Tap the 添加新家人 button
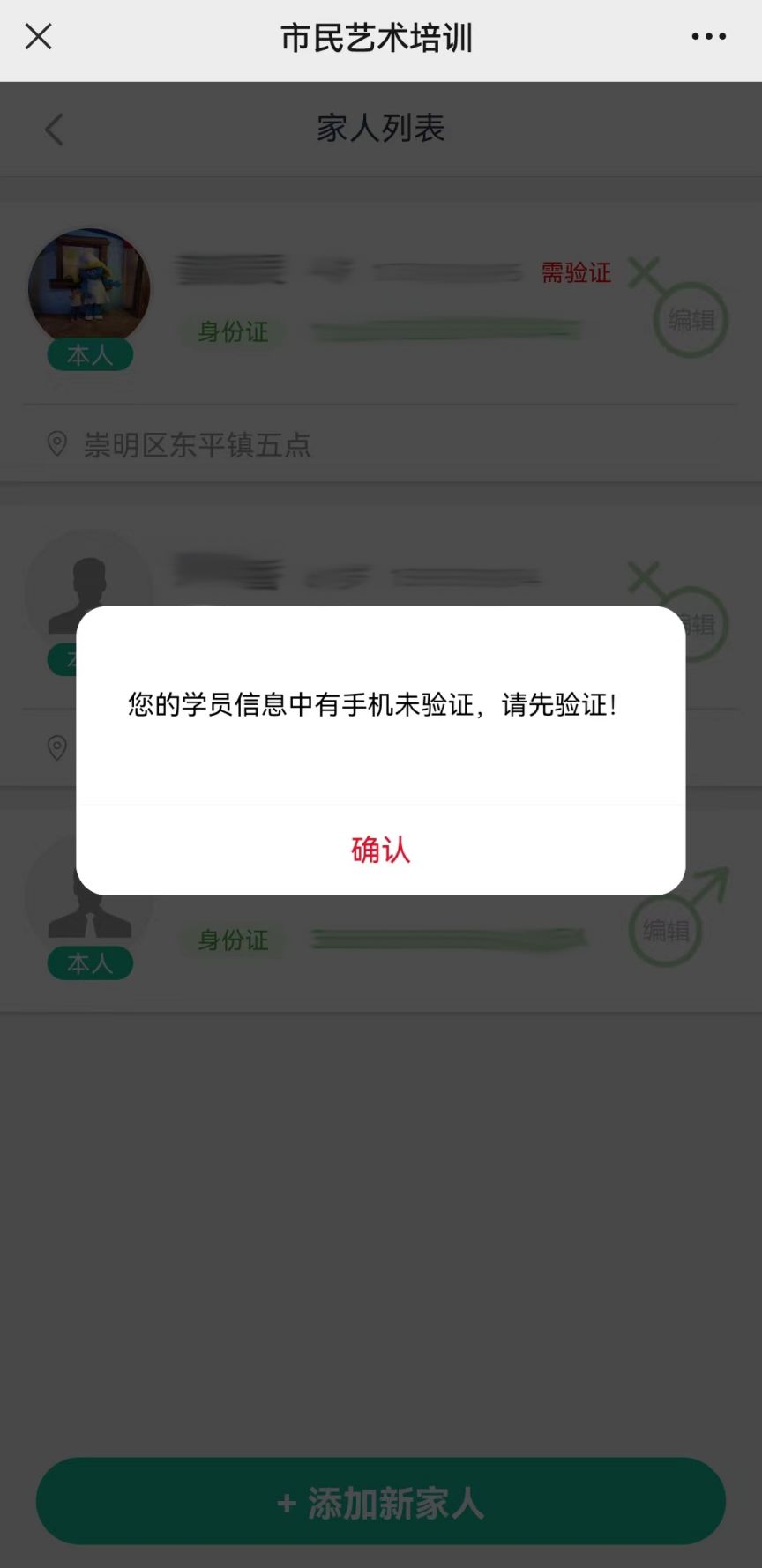This screenshot has height=1568, width=762. [x=381, y=1501]
